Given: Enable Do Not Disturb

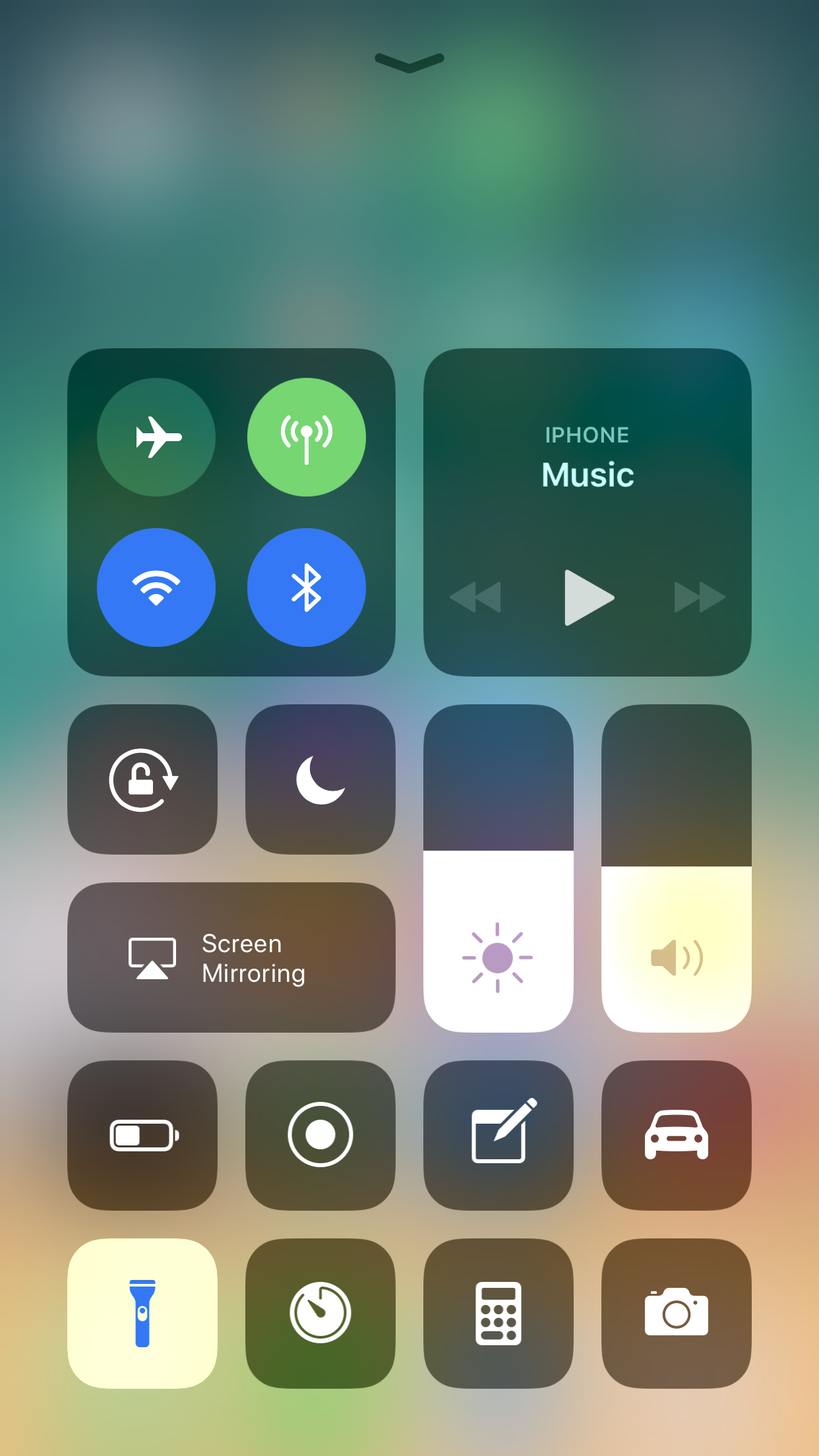Looking at the screenshot, I should 320,779.
